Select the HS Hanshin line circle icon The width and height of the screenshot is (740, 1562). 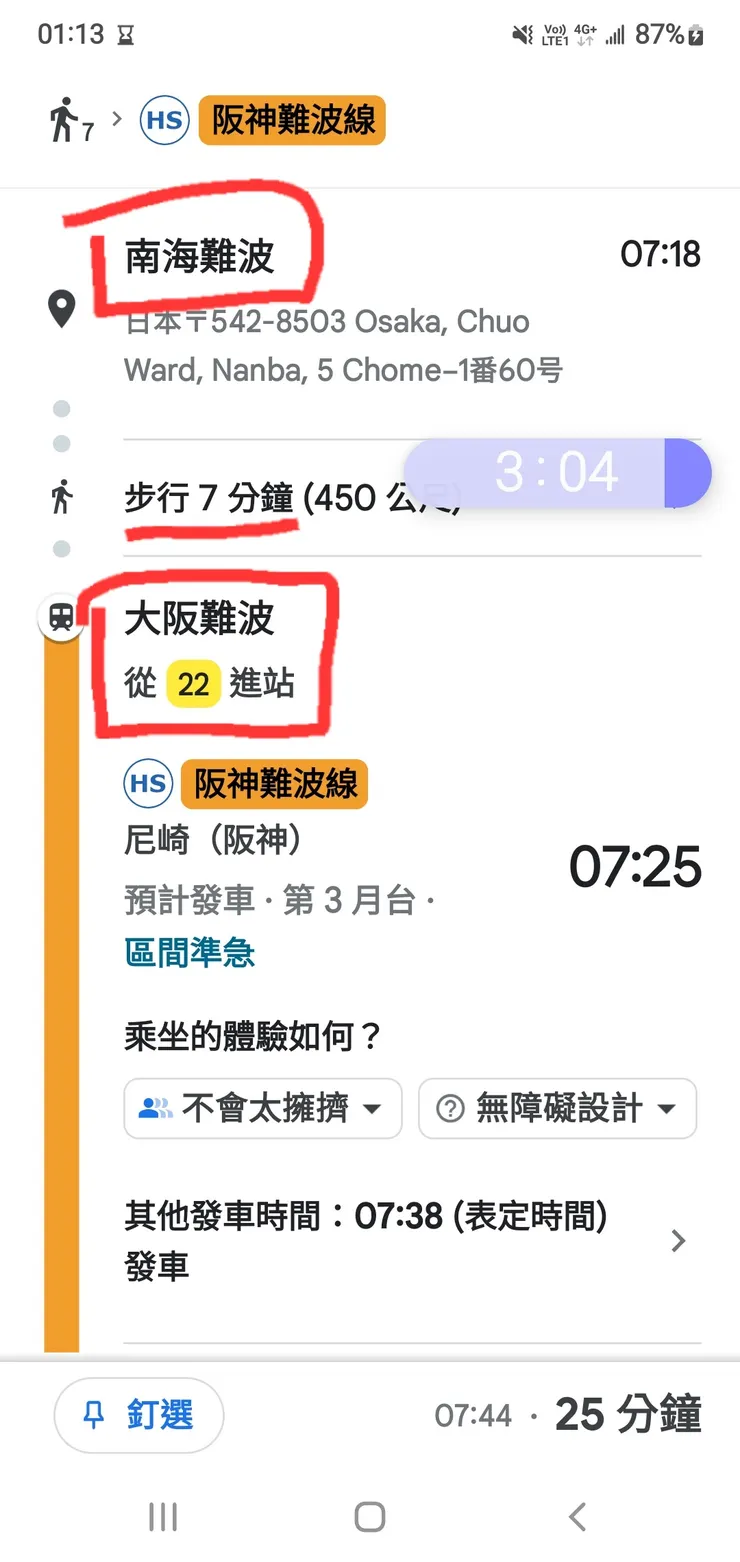point(163,119)
